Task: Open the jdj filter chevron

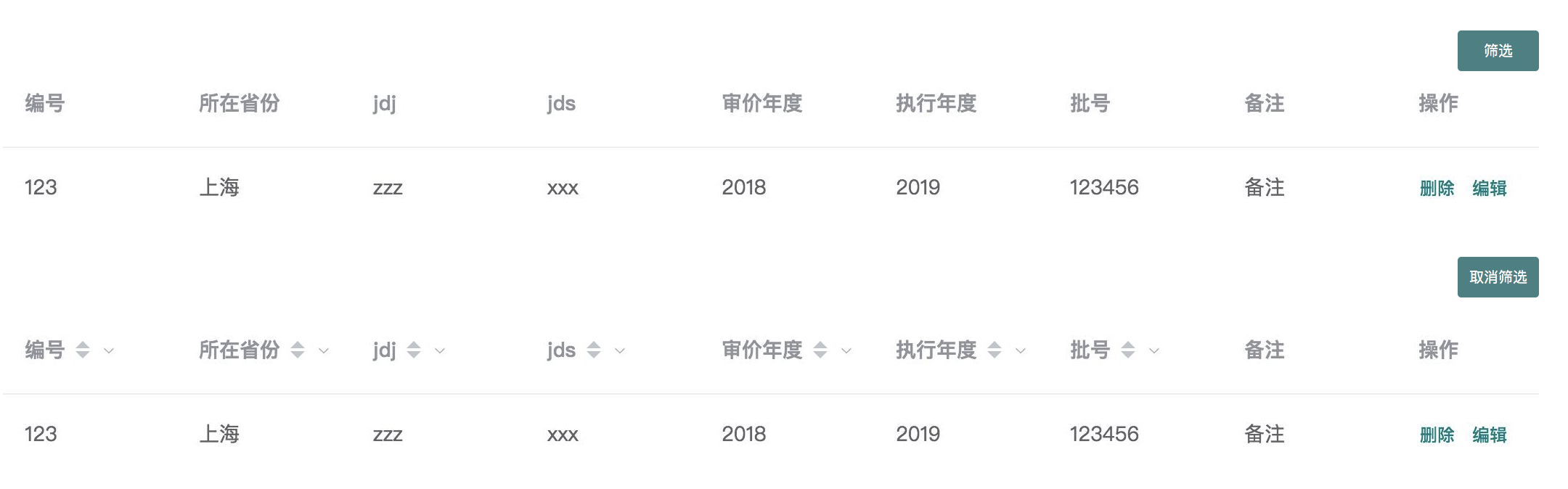Action: pyautogui.click(x=440, y=351)
